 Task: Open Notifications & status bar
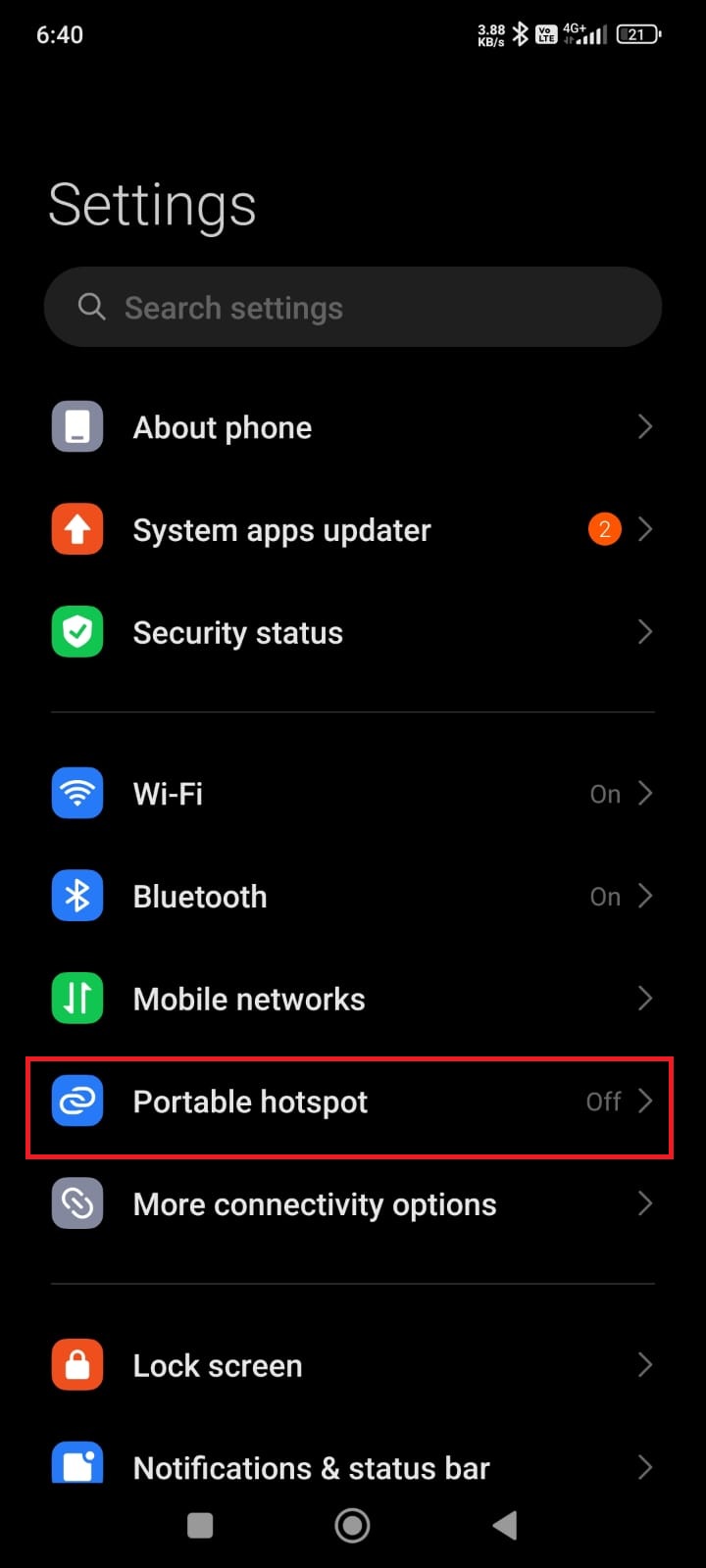pyautogui.click(x=352, y=1467)
